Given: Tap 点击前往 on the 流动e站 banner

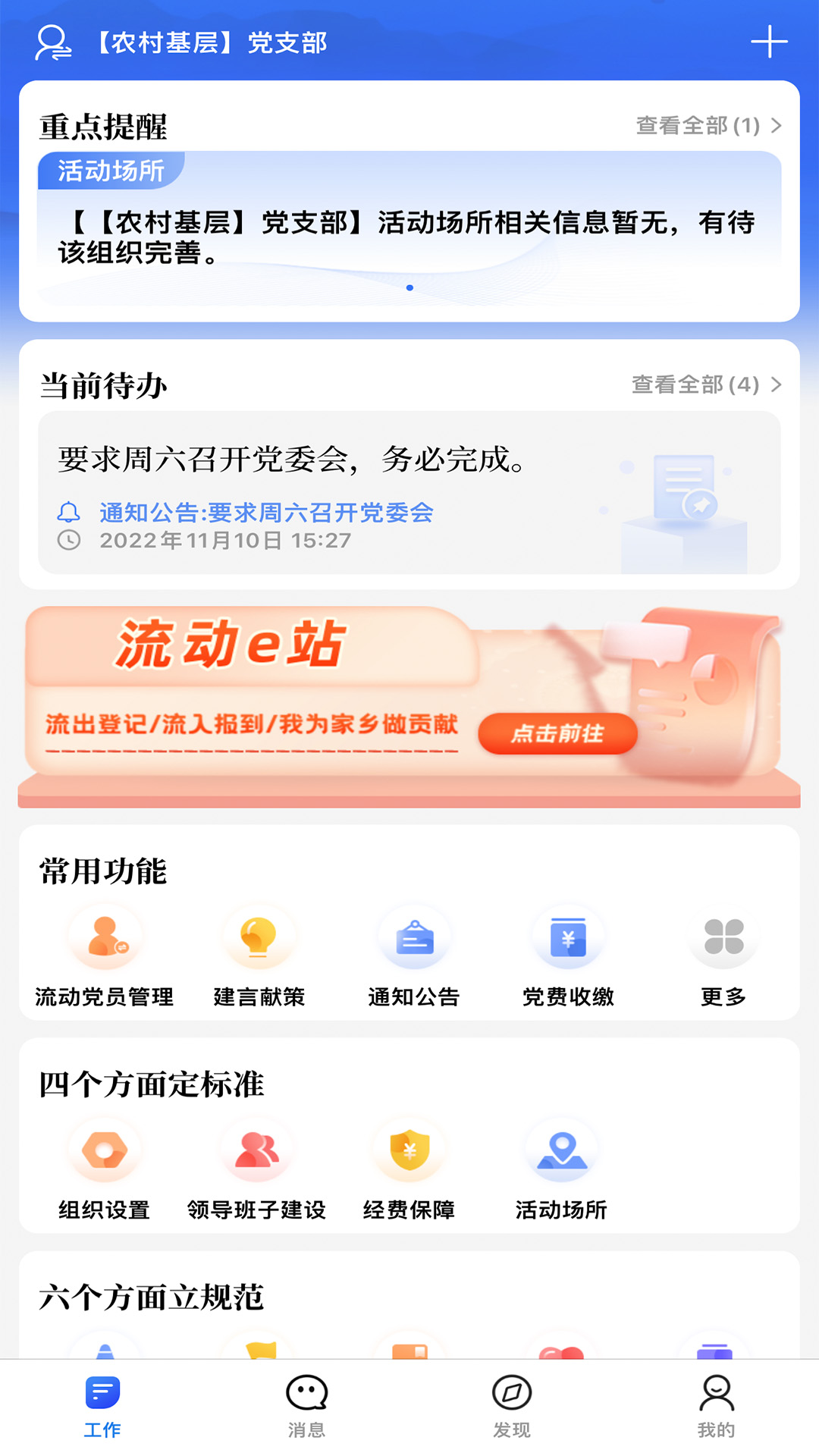Looking at the screenshot, I should pyautogui.click(x=557, y=733).
